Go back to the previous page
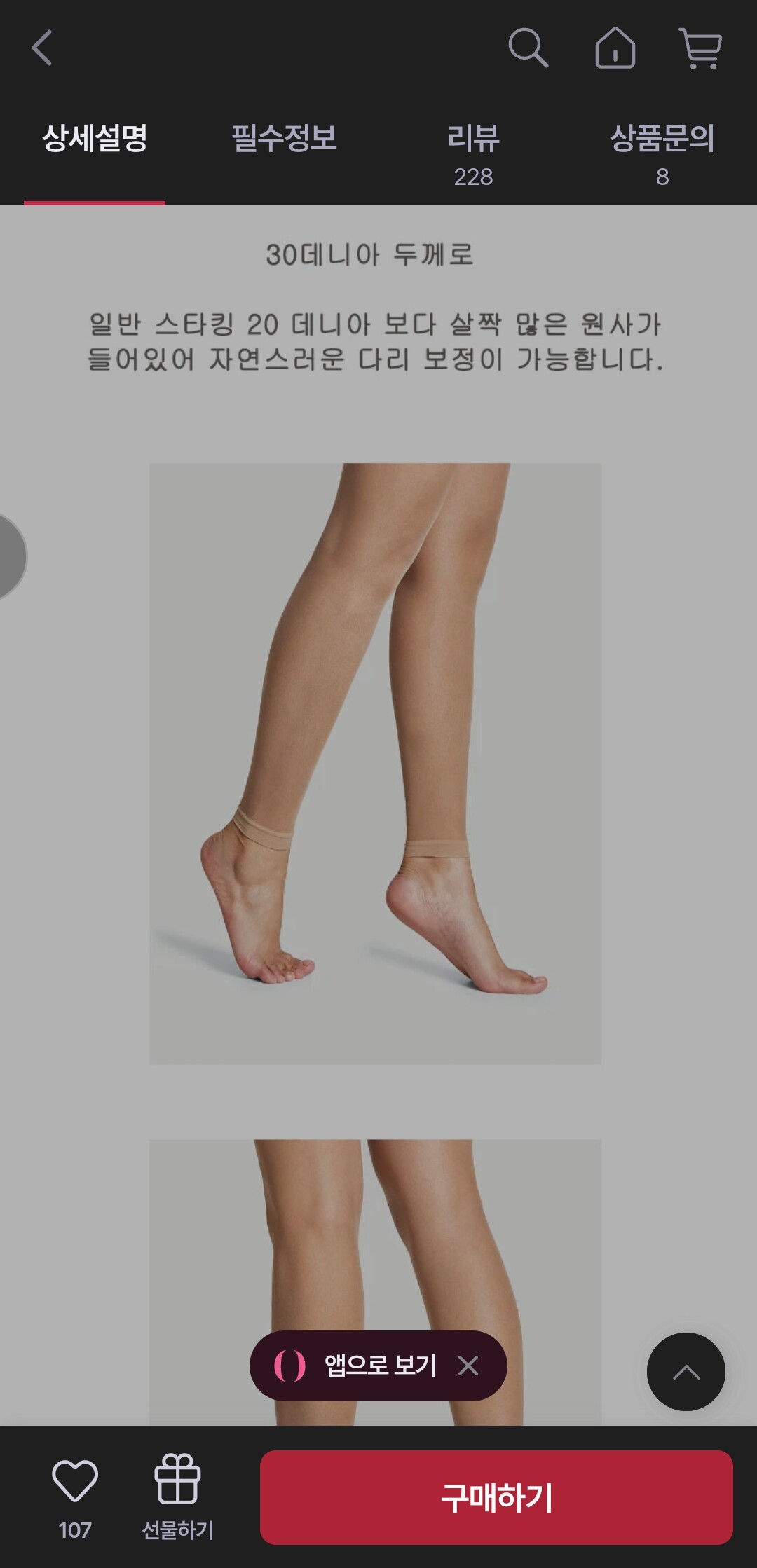 click(x=42, y=48)
